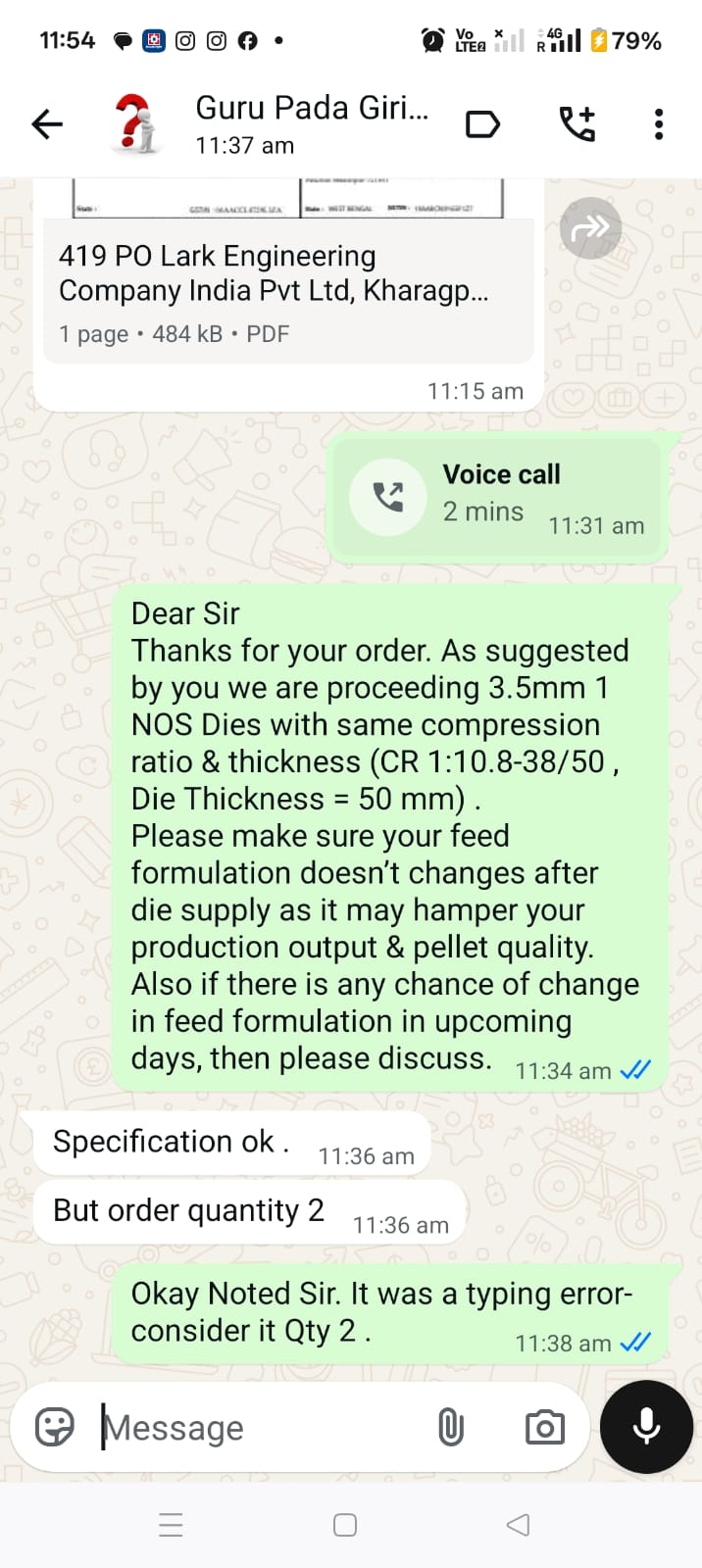
Task: Forward the PDF document
Action: [x=590, y=229]
